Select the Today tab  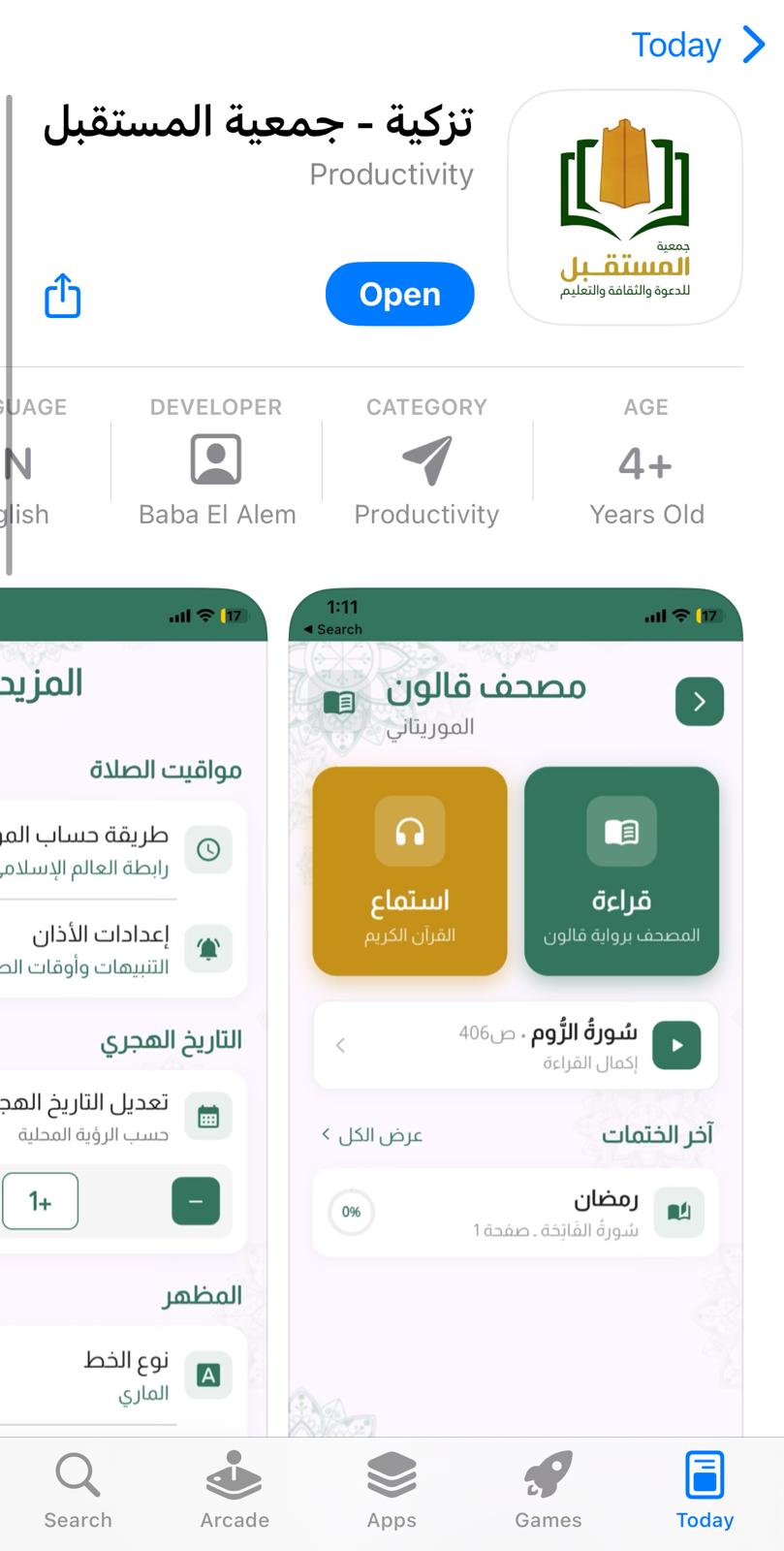[705, 1491]
